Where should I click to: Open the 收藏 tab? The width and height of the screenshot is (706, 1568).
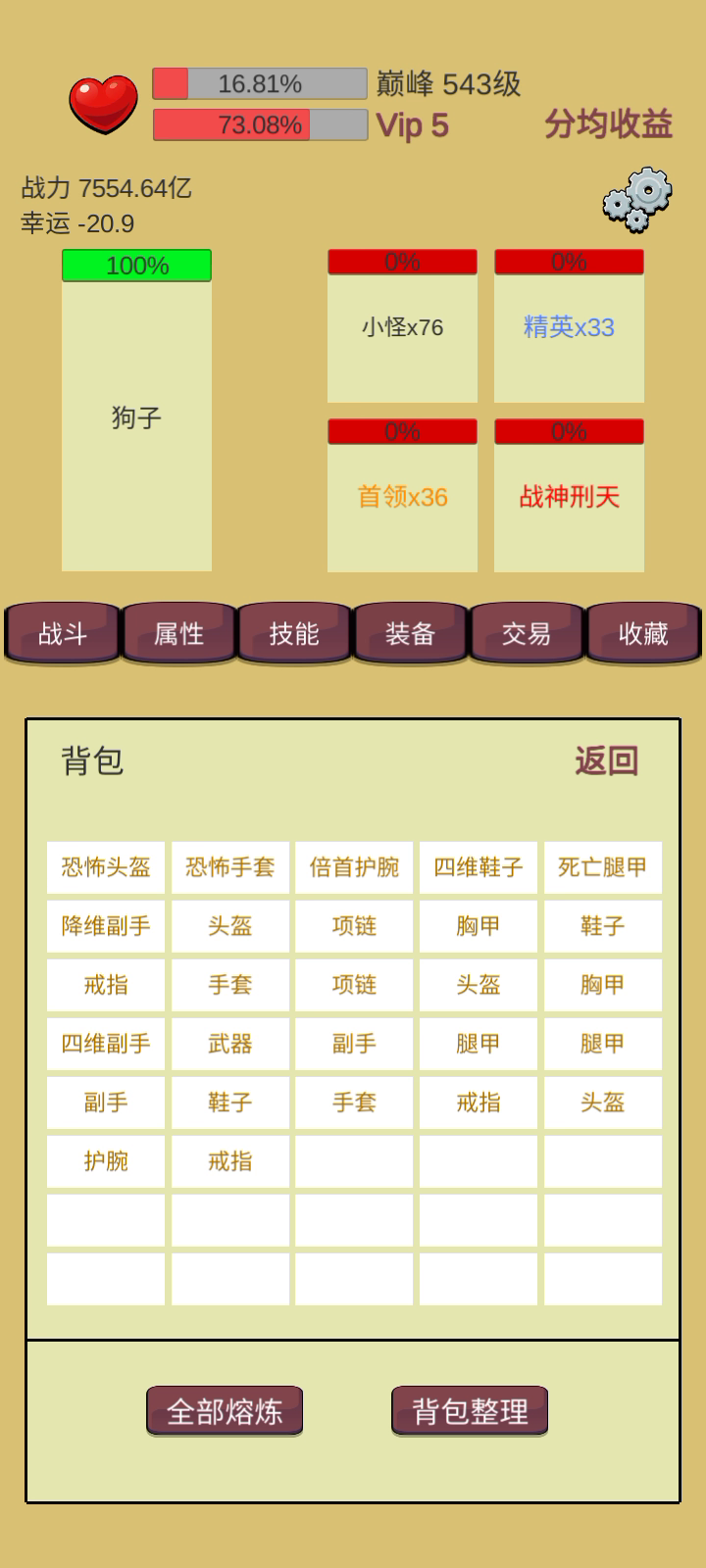(643, 634)
